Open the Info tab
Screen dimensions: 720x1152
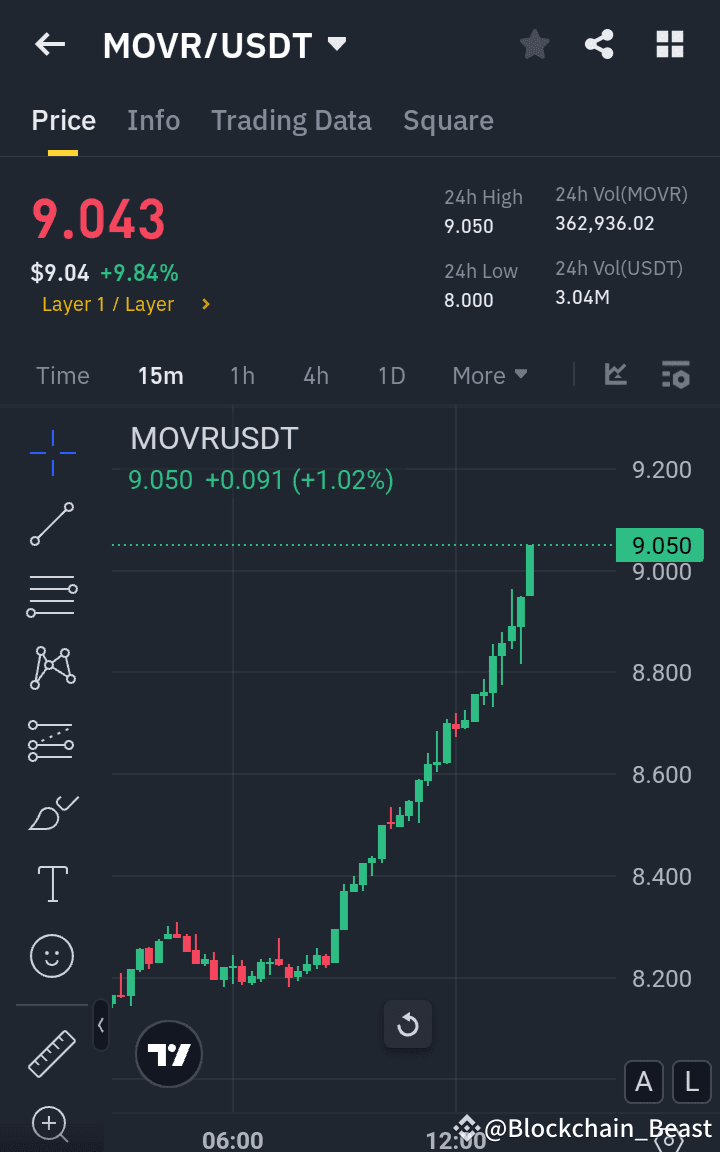[153, 120]
